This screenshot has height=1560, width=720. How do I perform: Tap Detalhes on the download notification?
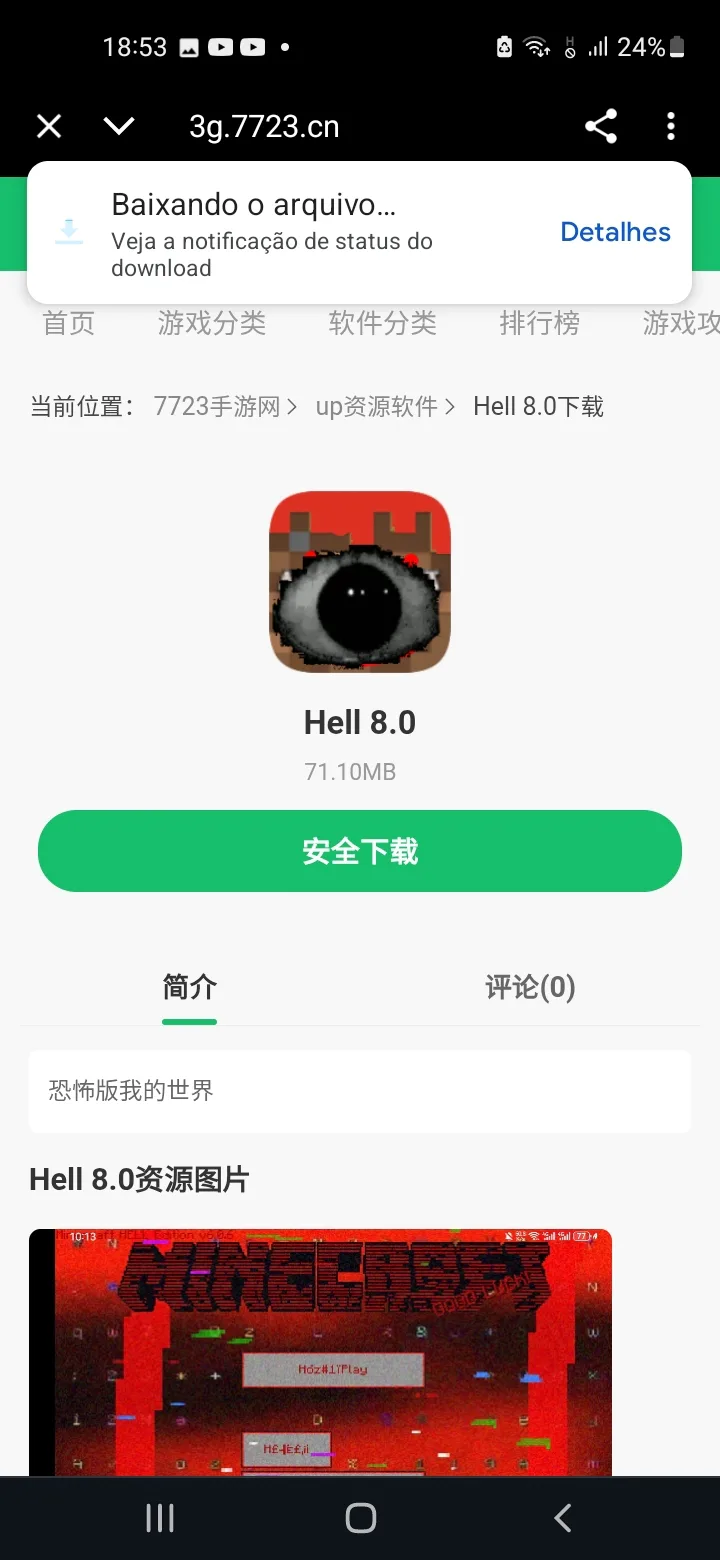pos(615,232)
